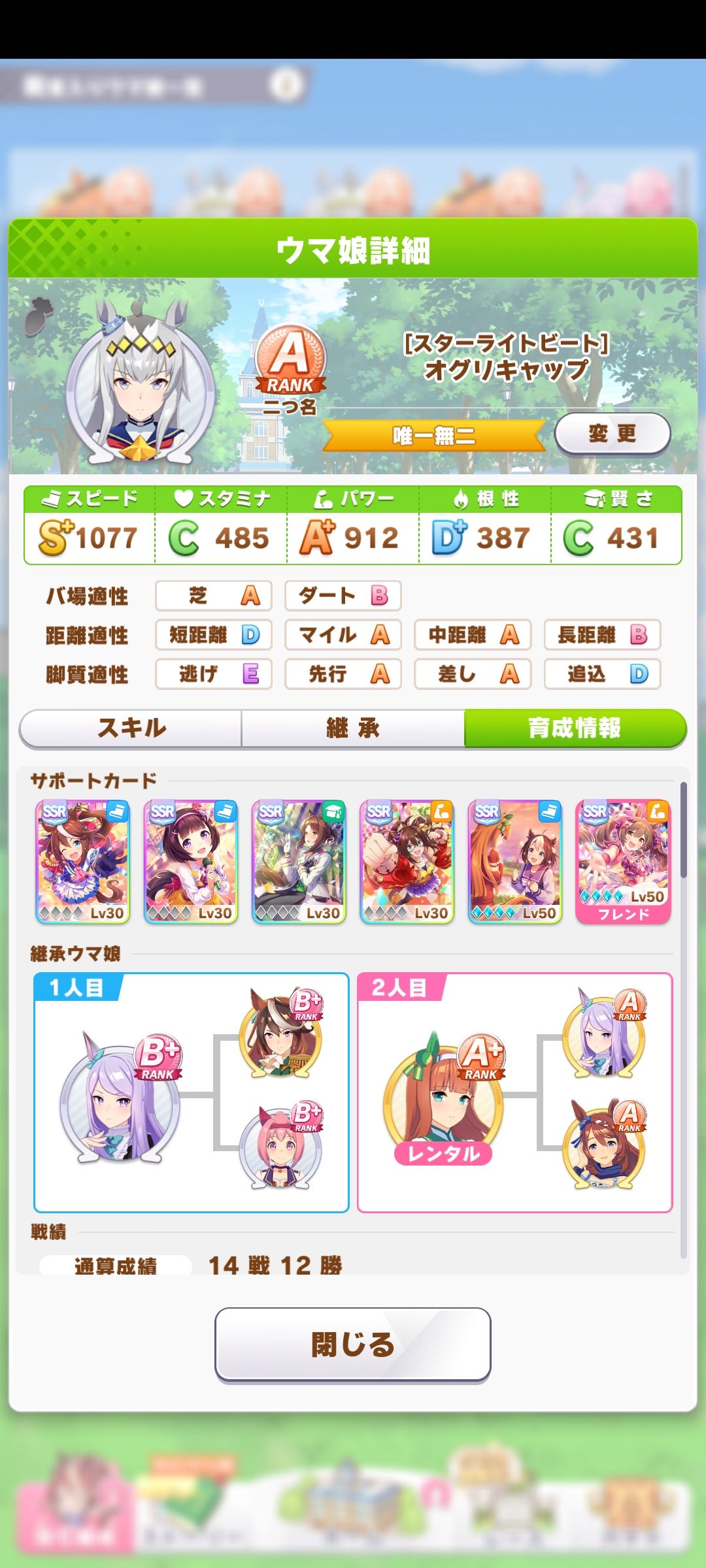706x1568 pixels.
Task: Click the スピード stat shoe icon
Action: [x=52, y=500]
